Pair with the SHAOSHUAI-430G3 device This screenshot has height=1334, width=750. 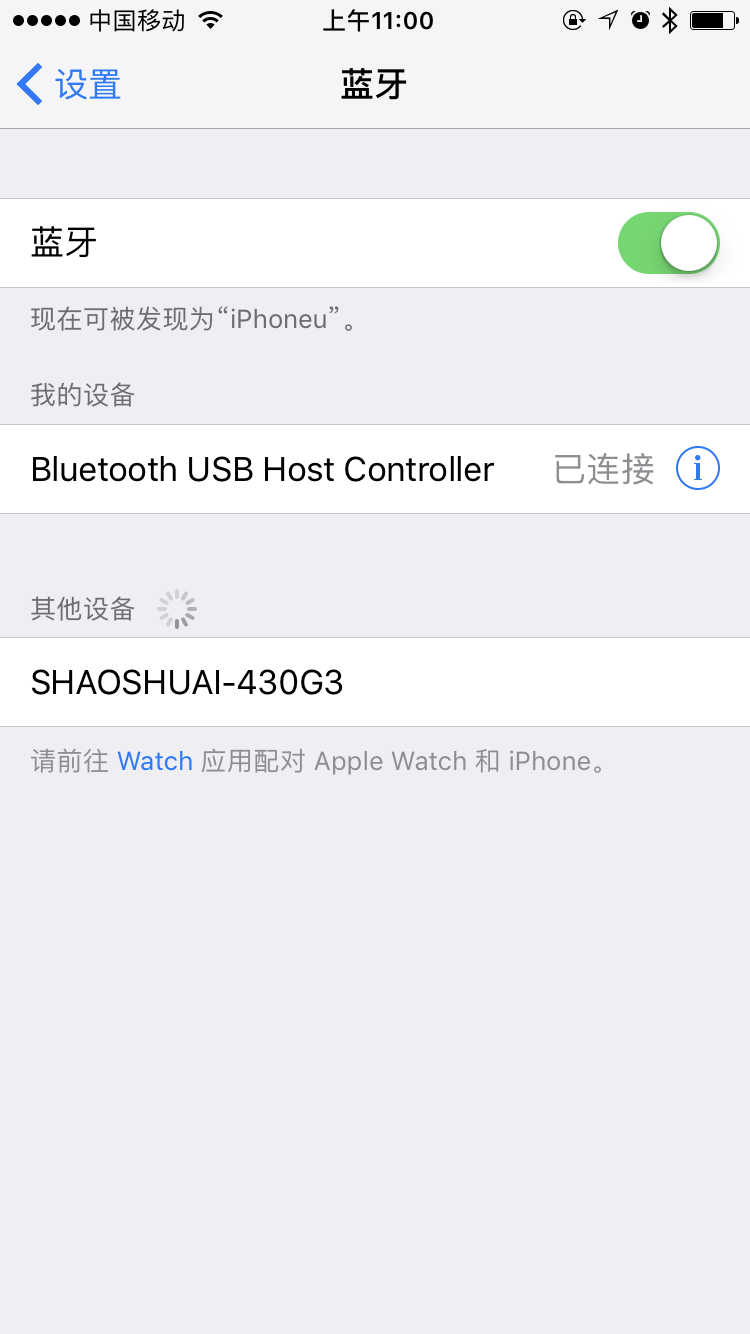(x=188, y=682)
